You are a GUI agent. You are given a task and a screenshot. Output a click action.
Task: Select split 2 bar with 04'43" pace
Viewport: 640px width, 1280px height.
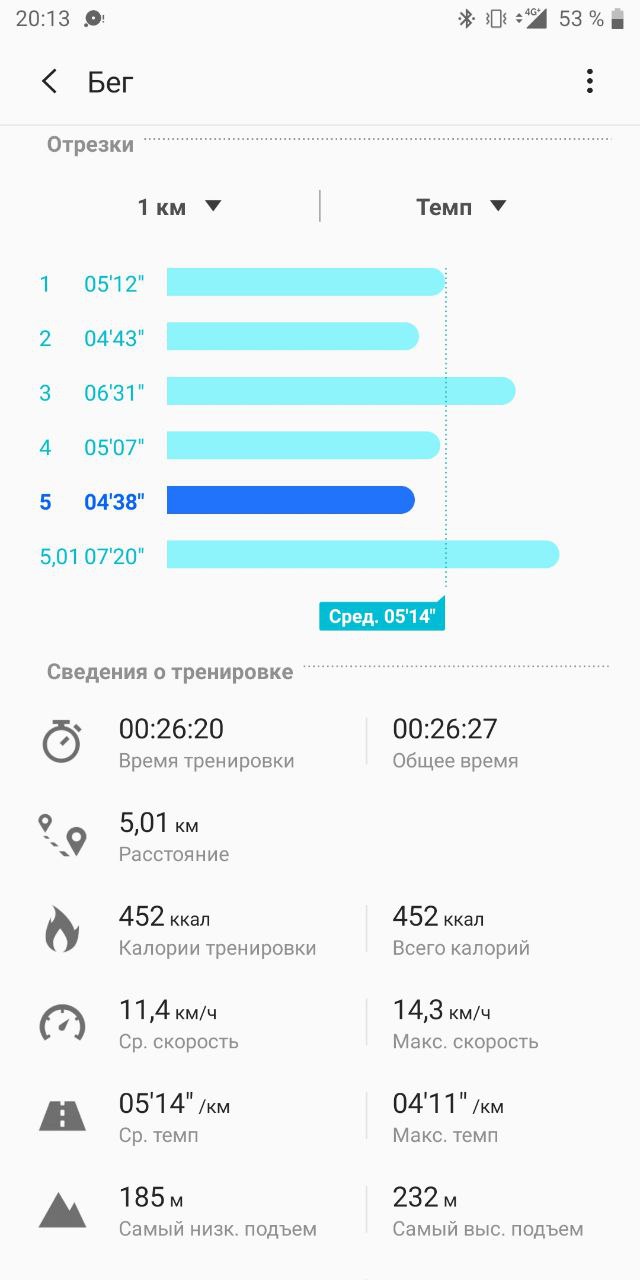point(293,337)
